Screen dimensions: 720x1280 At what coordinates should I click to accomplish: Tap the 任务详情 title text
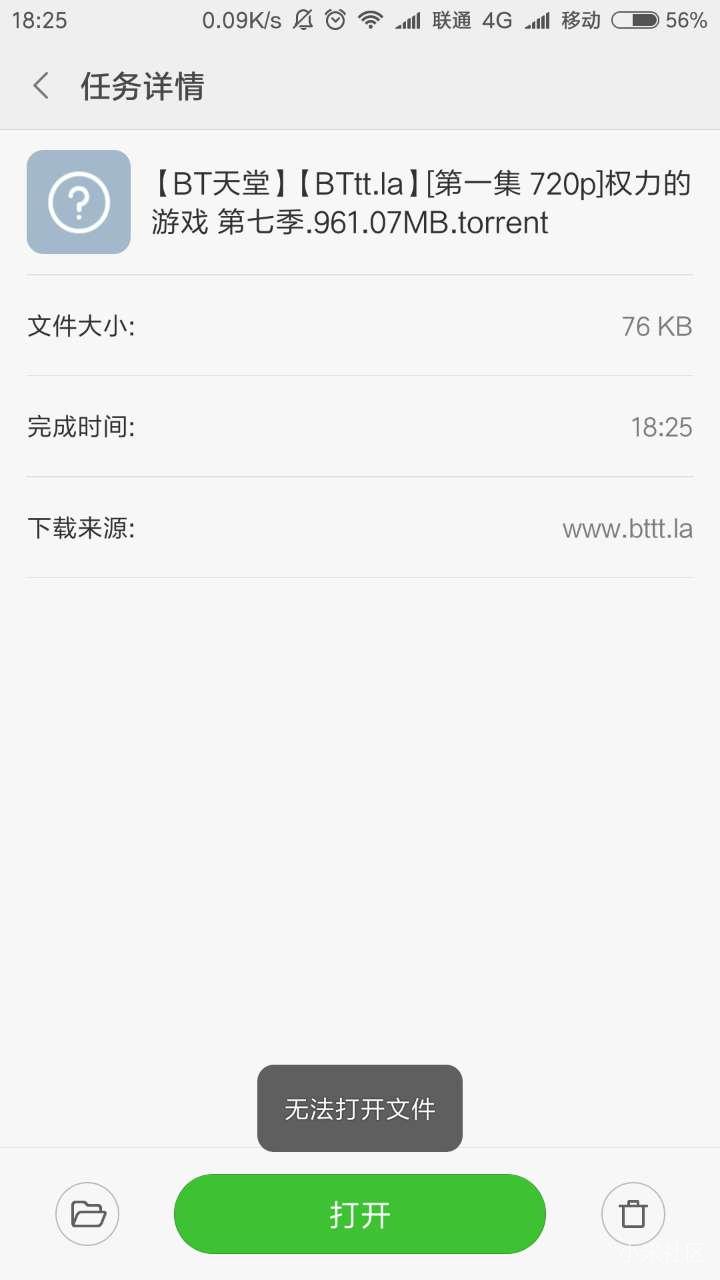pos(143,88)
